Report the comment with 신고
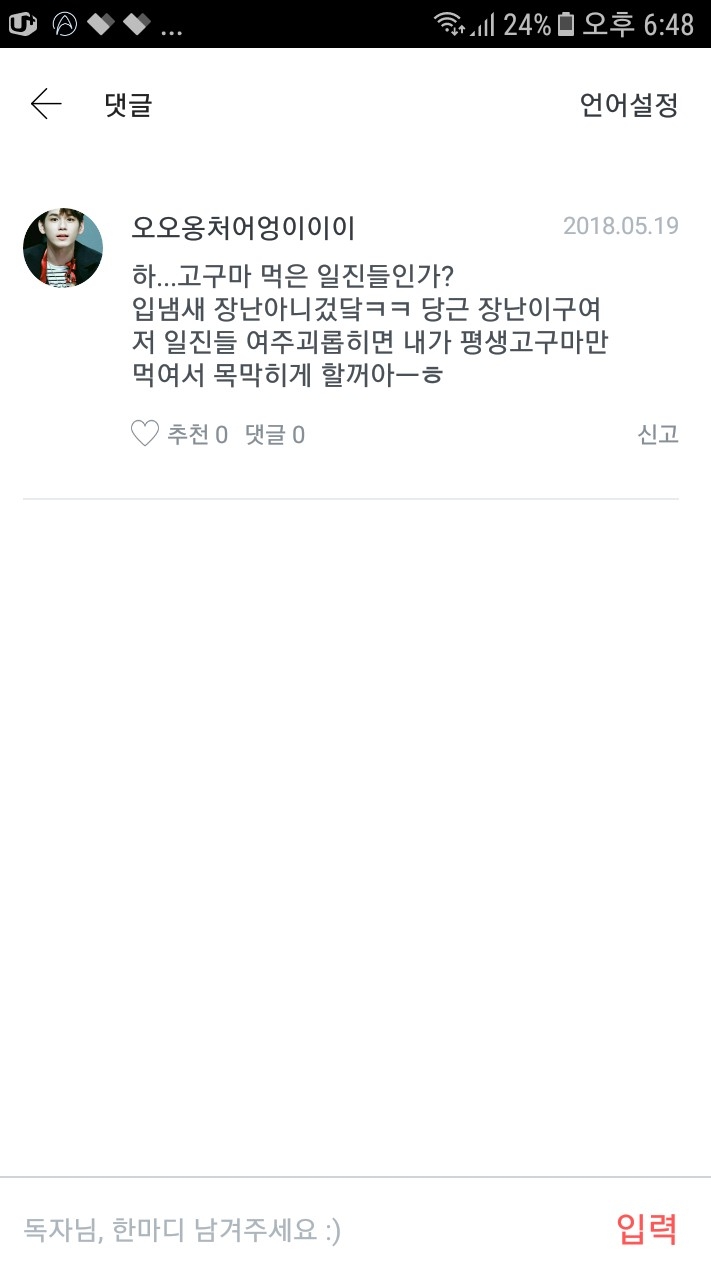Screen dimensions: 711x1264 (657, 434)
